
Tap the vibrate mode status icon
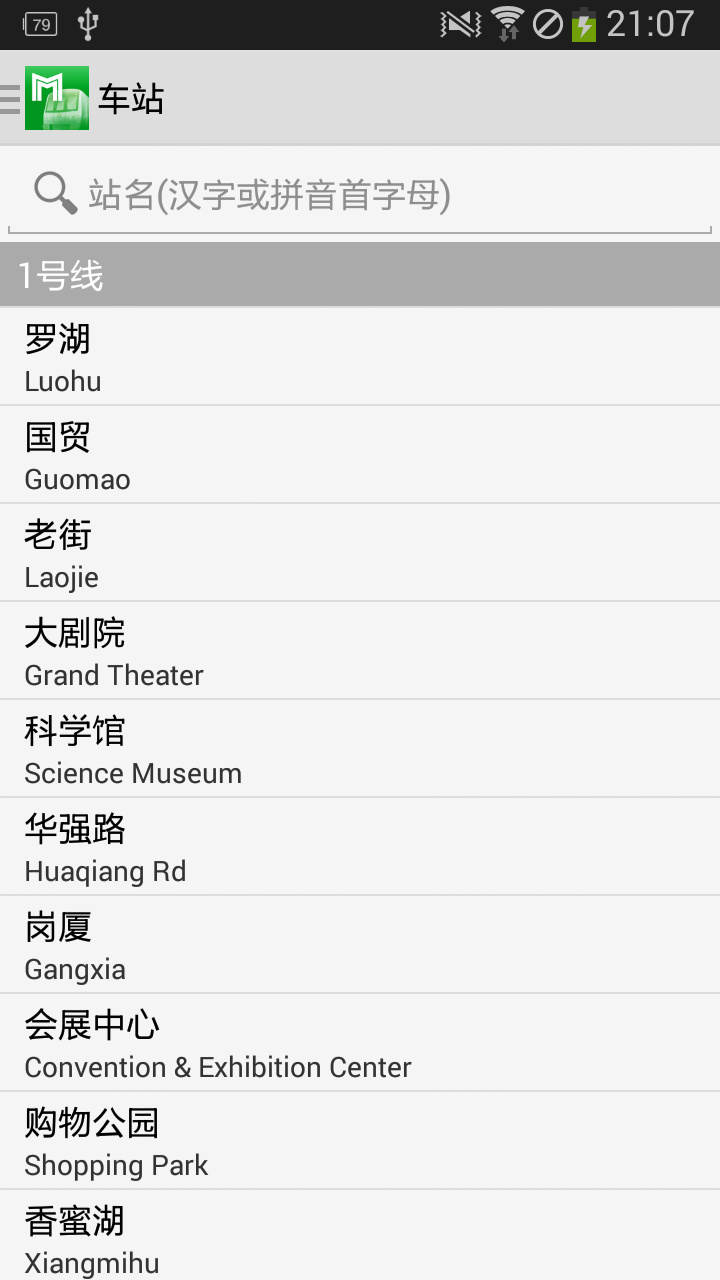coord(459,24)
